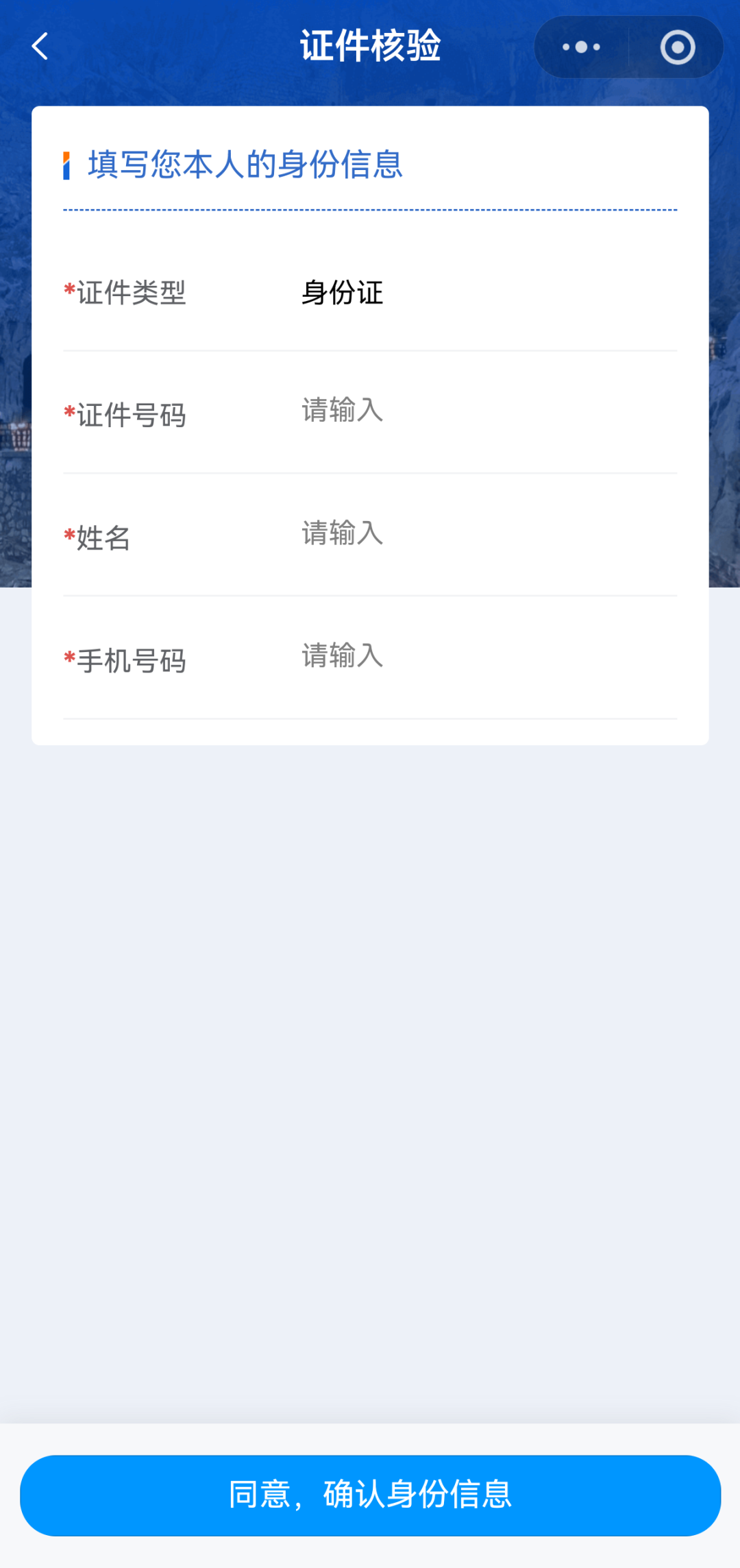Confirm with 同意，确认身份信息 button
740x1568 pixels.
click(x=370, y=1495)
